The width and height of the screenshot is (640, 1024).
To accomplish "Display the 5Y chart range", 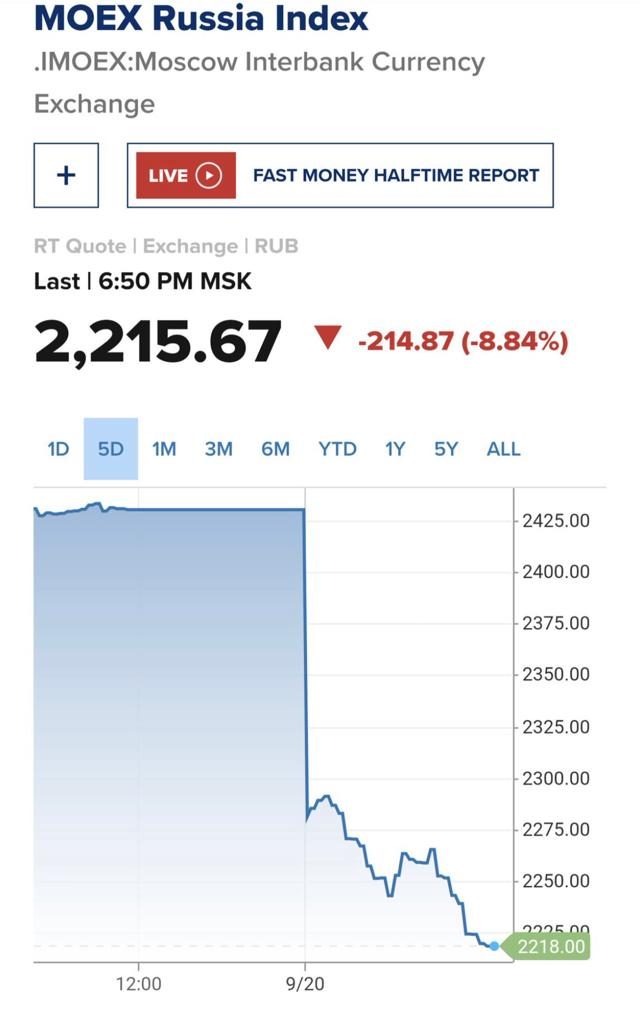I will click(x=445, y=449).
